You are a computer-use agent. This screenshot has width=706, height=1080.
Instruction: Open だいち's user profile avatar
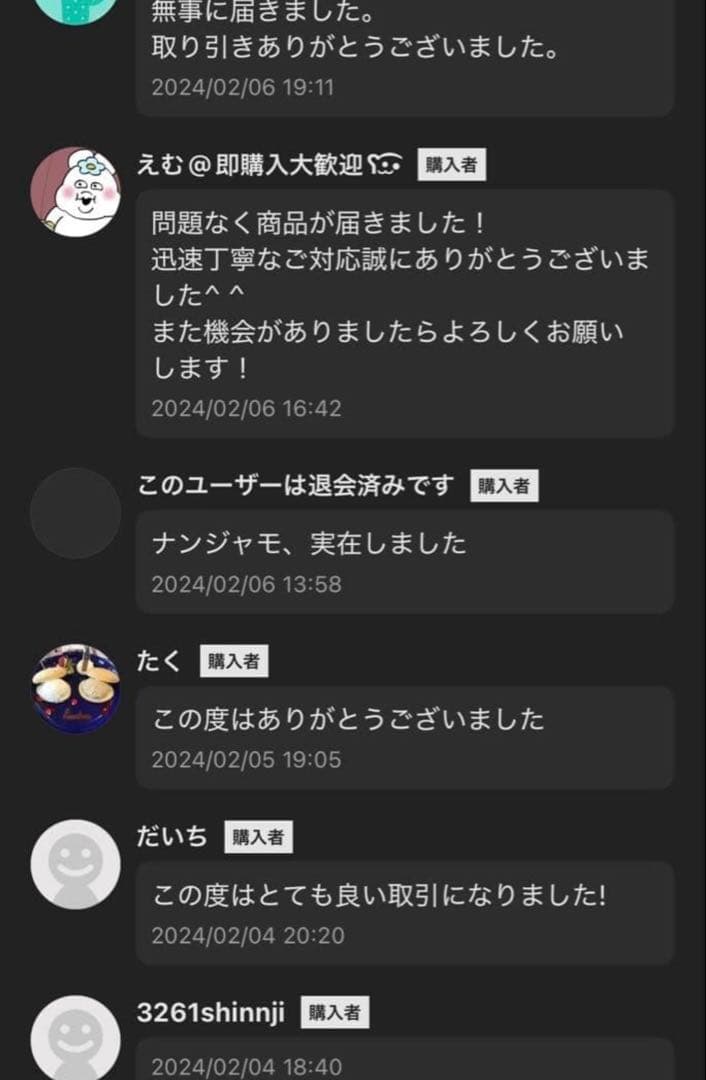76,864
